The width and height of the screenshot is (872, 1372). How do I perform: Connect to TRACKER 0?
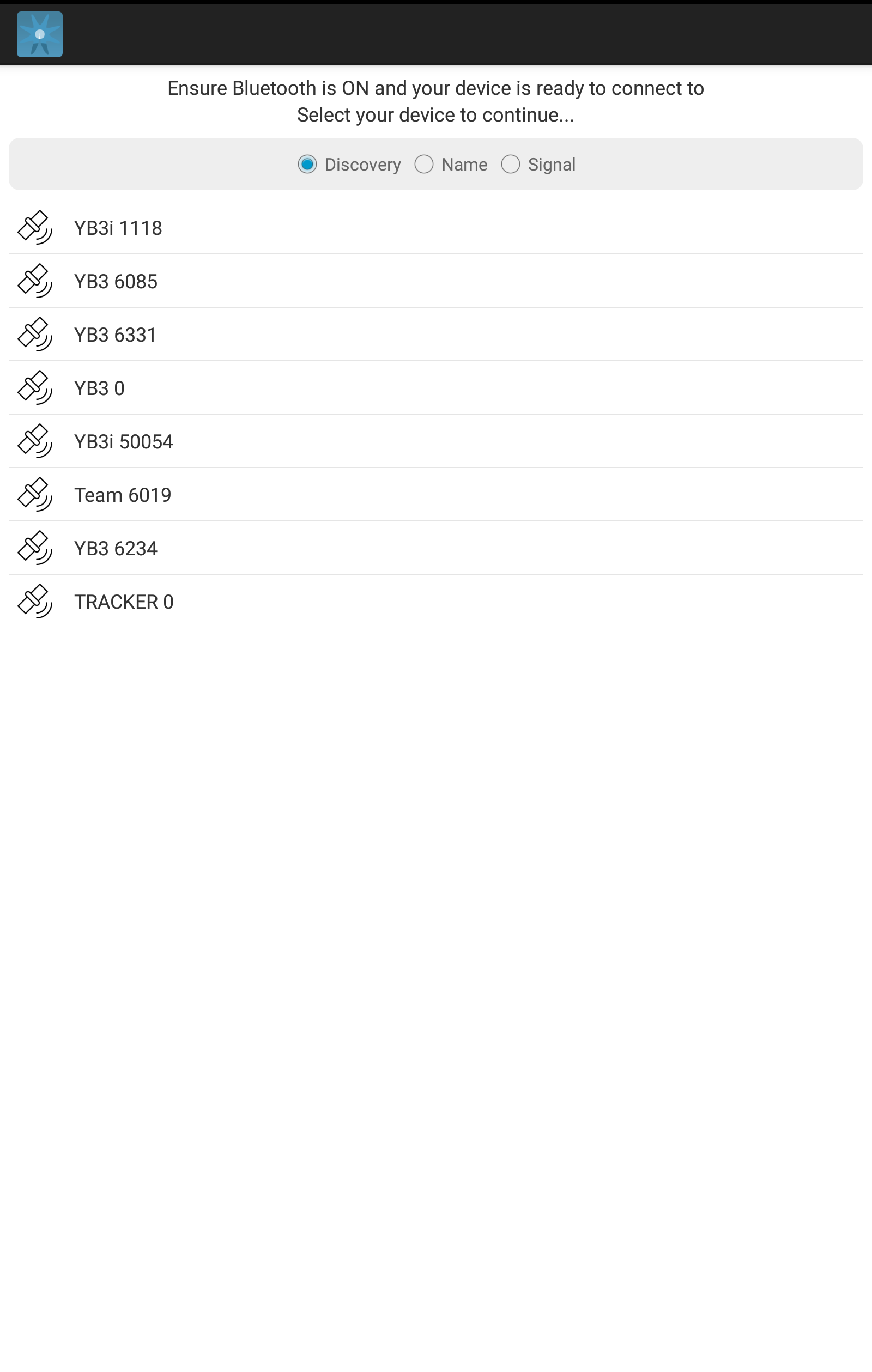[124, 602]
